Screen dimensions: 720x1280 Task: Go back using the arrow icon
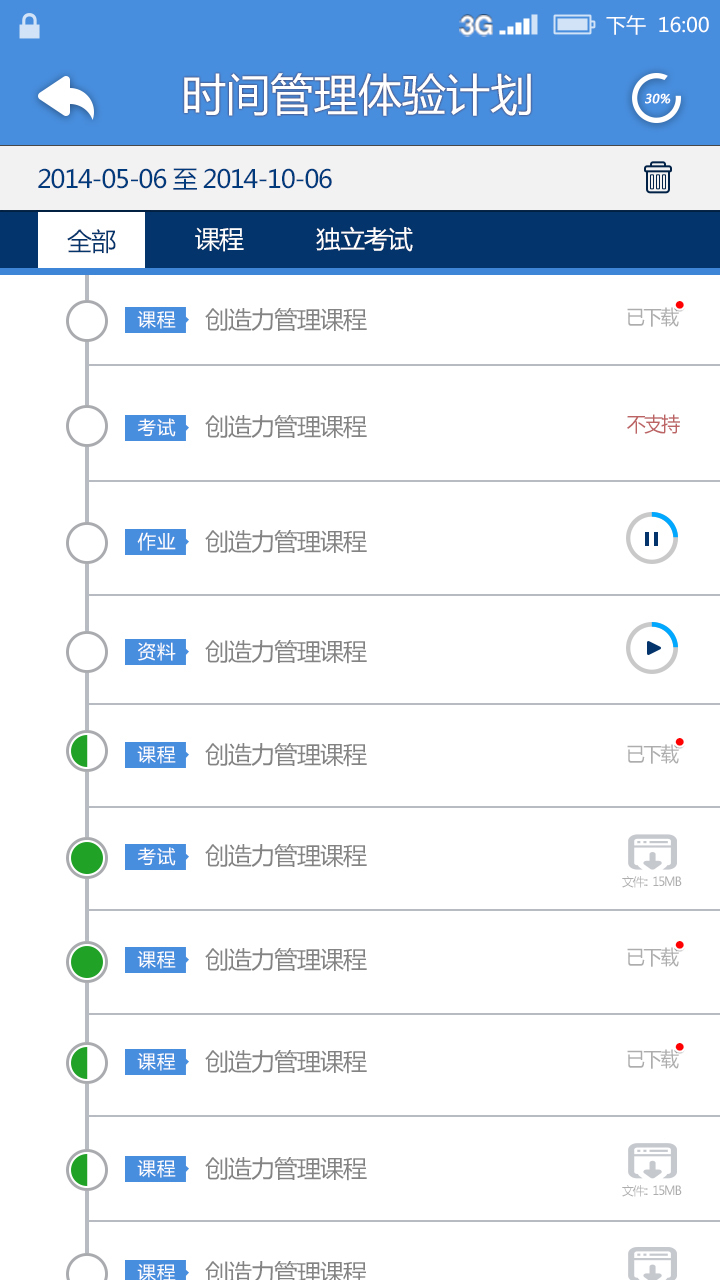click(x=66, y=97)
